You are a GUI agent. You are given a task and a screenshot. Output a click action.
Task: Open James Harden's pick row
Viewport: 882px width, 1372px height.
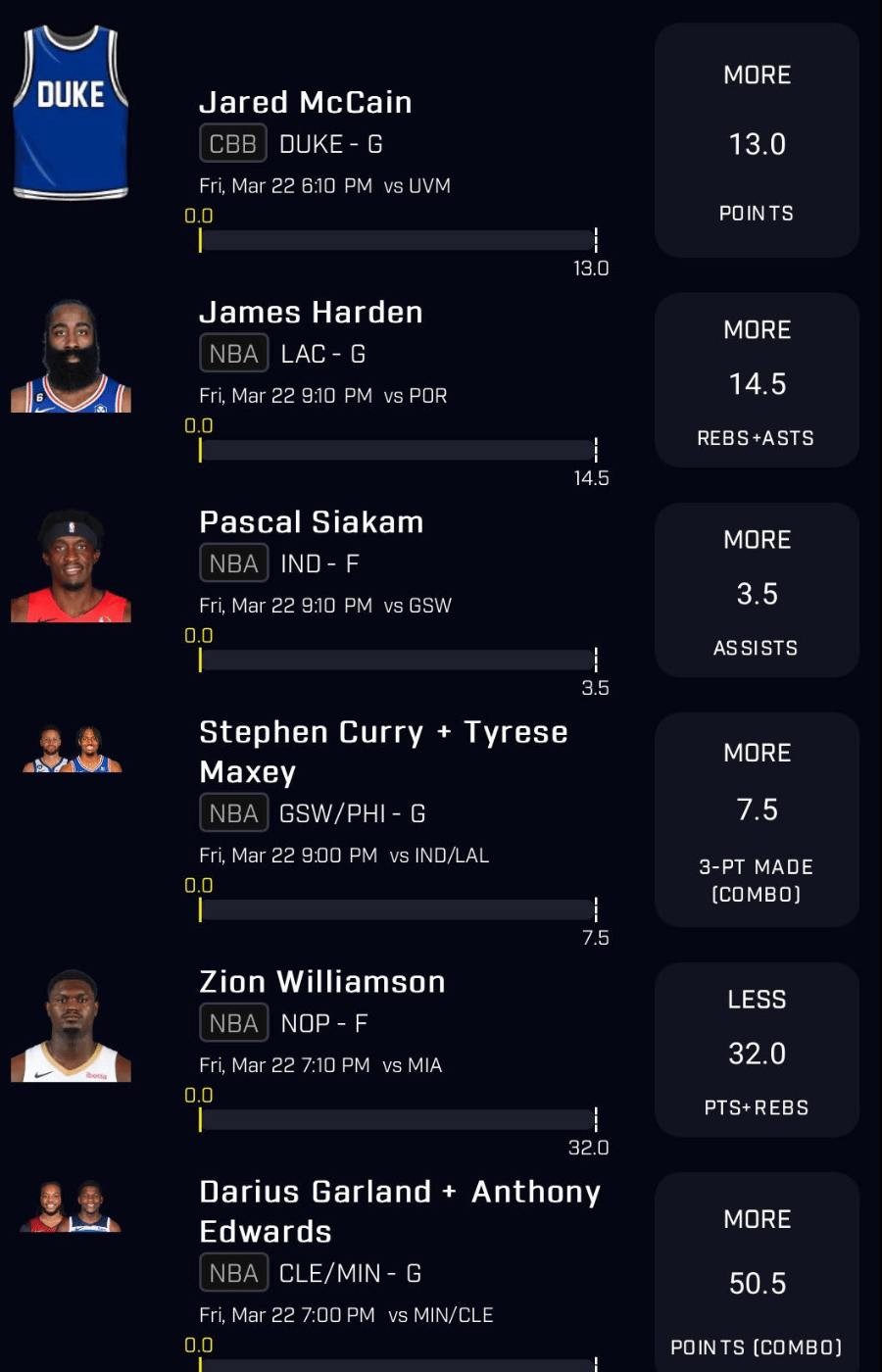311,313
